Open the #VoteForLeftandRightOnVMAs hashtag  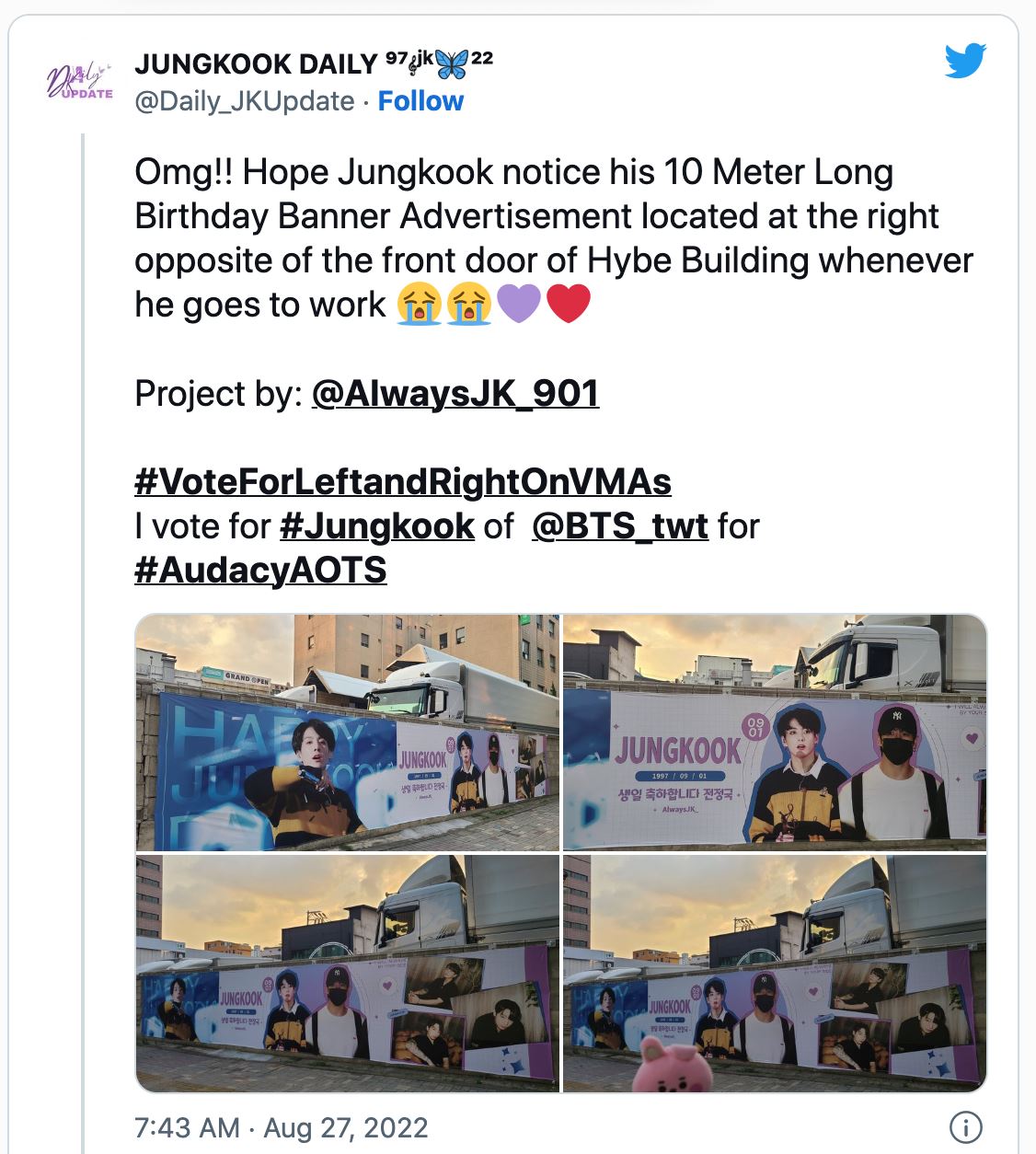[403, 481]
